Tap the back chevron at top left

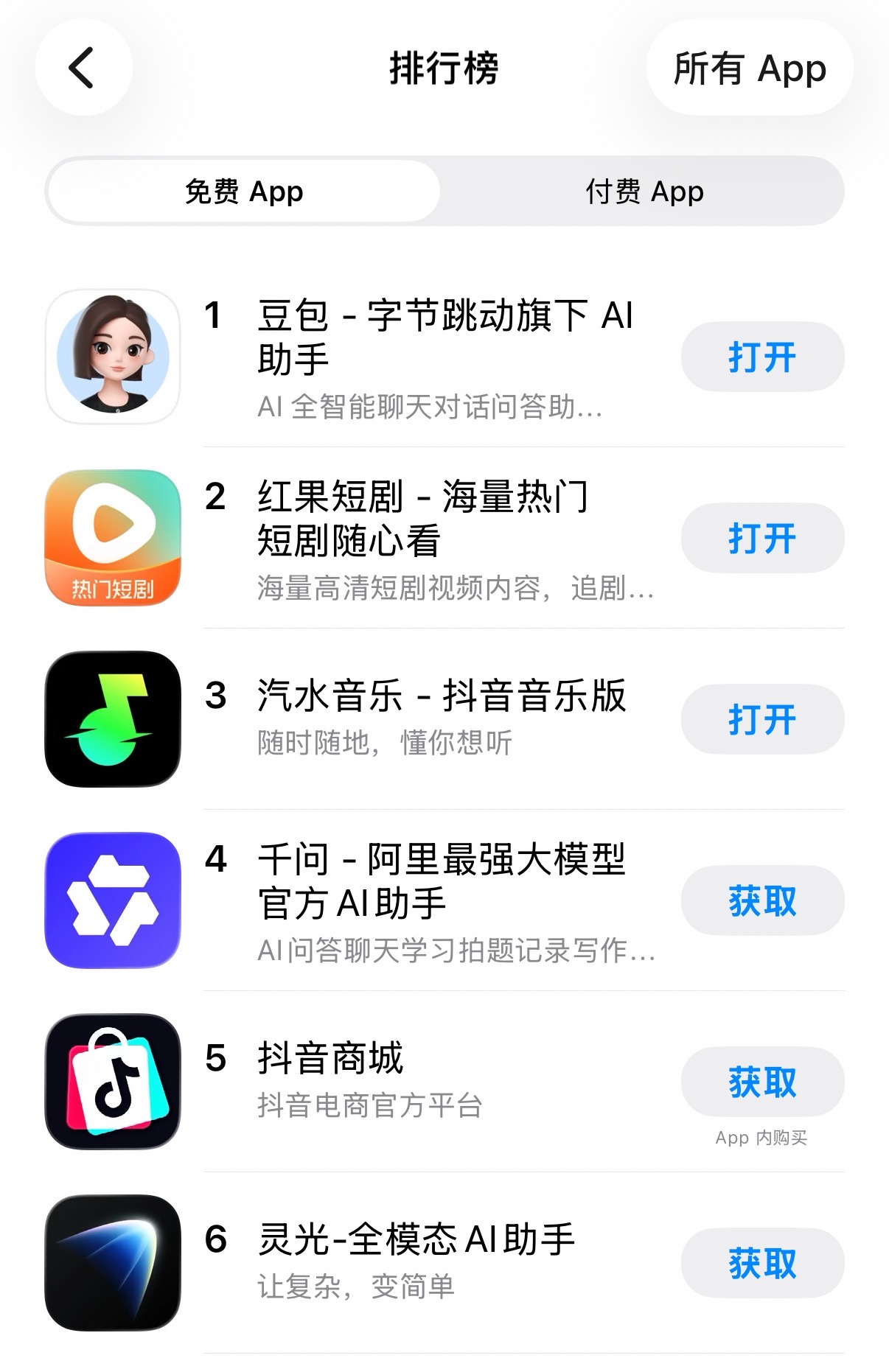(x=83, y=68)
